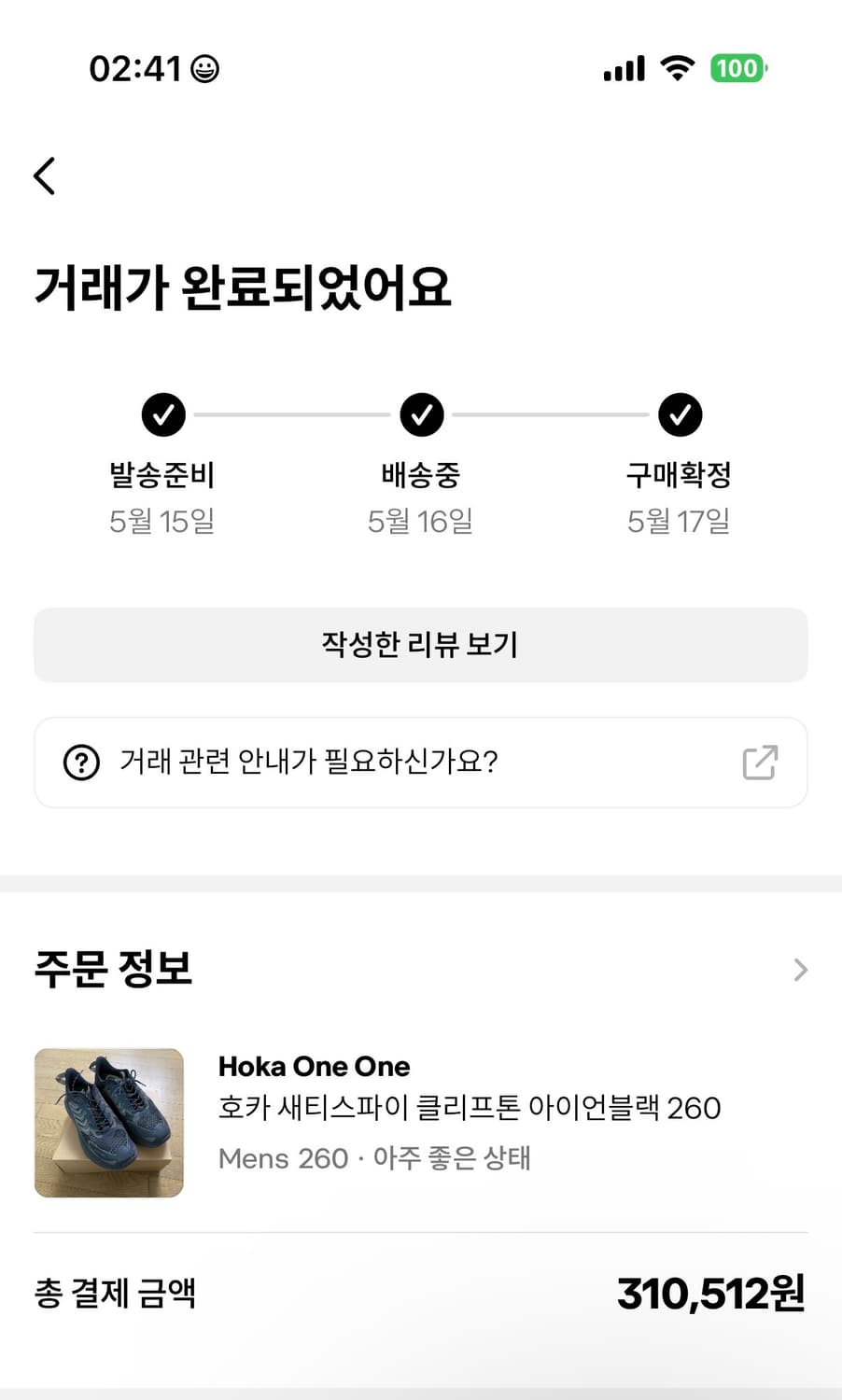Viewport: 842px width, 1400px height.
Task: Tap the Wi-Fi icon in the status bar
Action: point(676,66)
